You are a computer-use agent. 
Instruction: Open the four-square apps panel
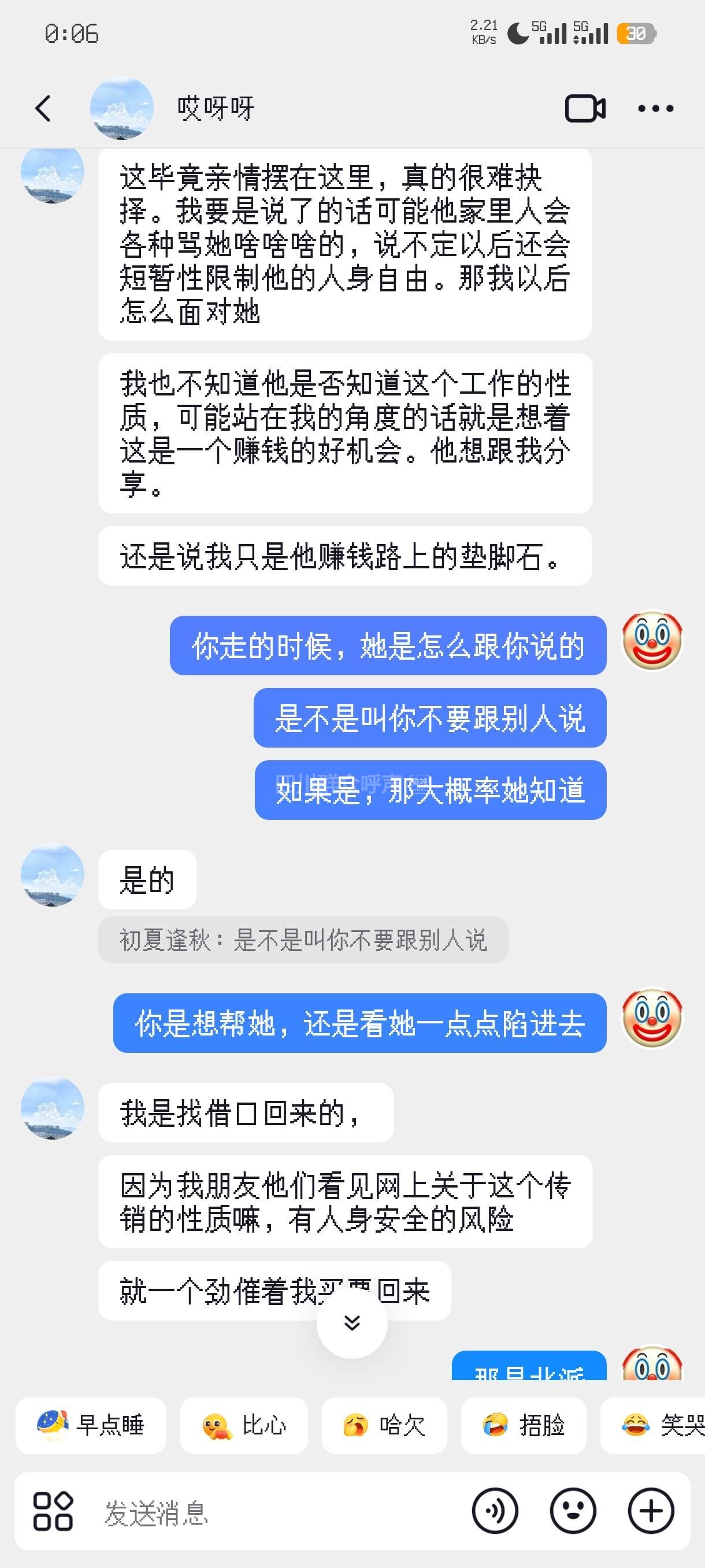53,1511
